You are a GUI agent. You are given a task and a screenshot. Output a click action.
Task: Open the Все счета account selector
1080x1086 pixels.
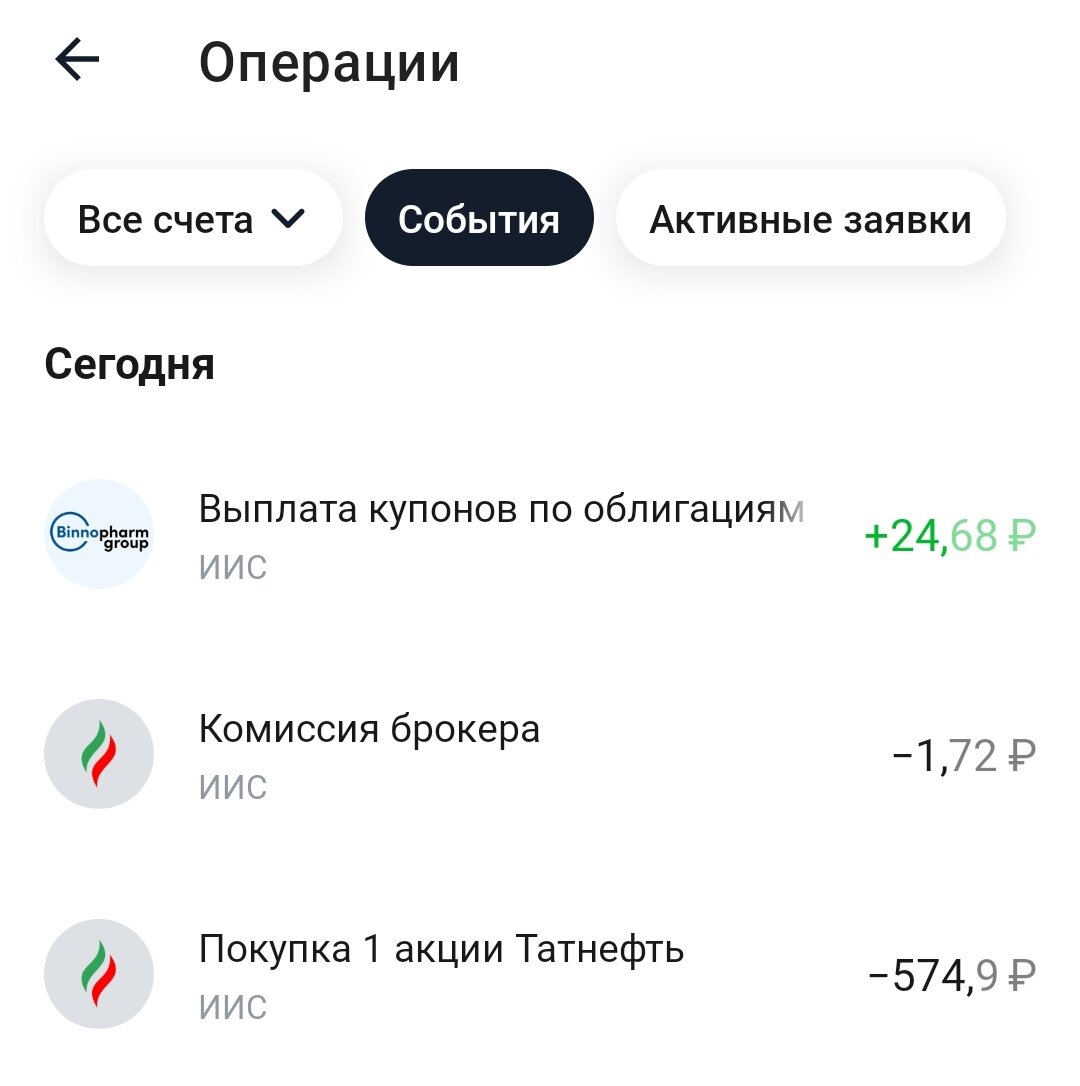coord(192,217)
